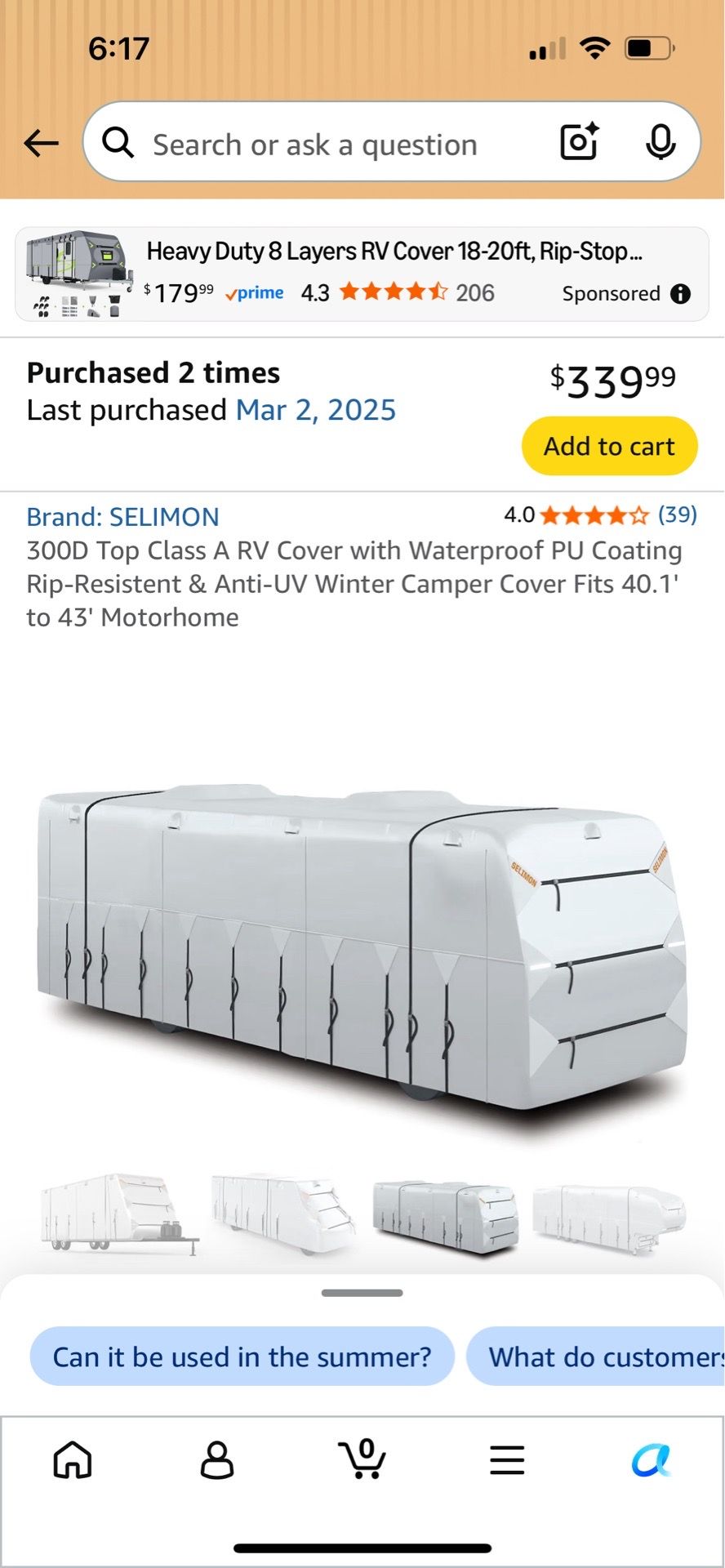The image size is (725, 1568).
Task: View the main RV cover product image
Action: click(362, 949)
